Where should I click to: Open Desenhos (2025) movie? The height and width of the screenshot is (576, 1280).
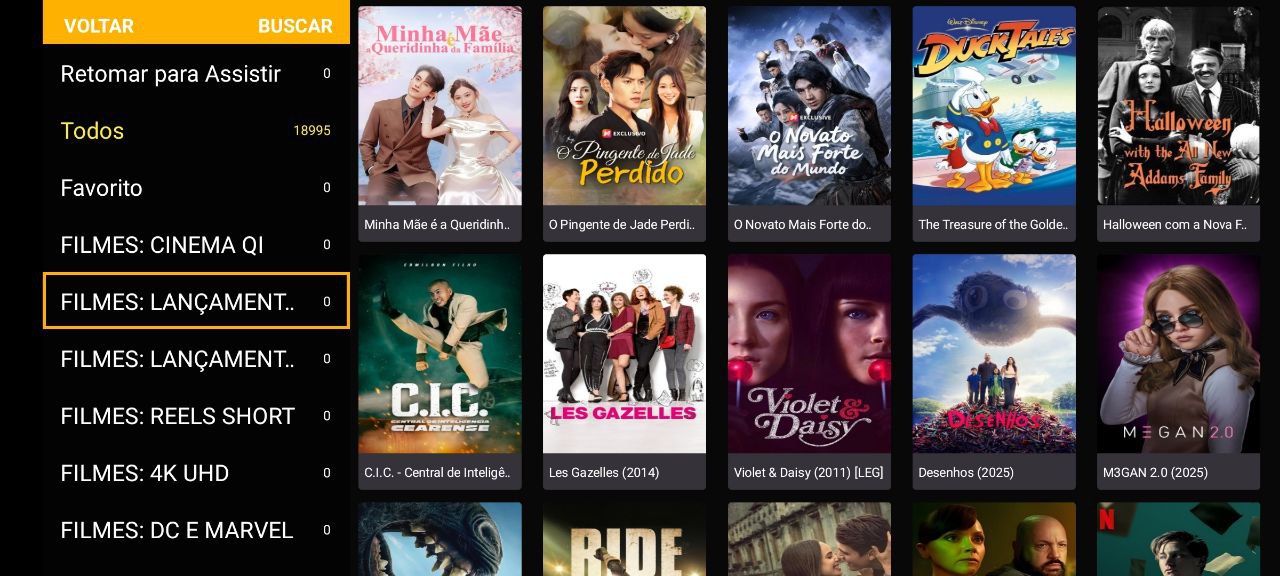[x=994, y=370]
